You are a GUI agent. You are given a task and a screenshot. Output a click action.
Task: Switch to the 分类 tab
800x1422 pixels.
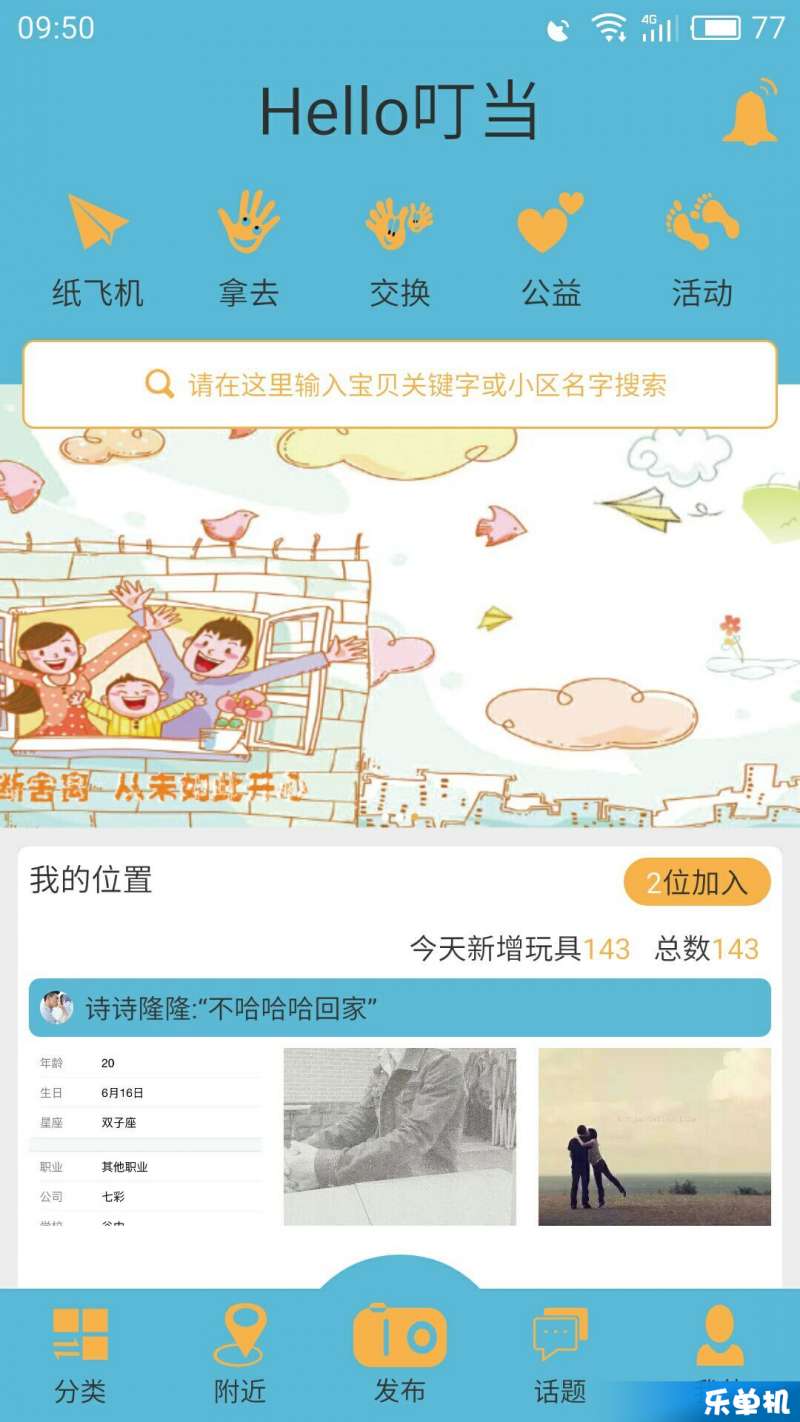(x=80, y=1353)
